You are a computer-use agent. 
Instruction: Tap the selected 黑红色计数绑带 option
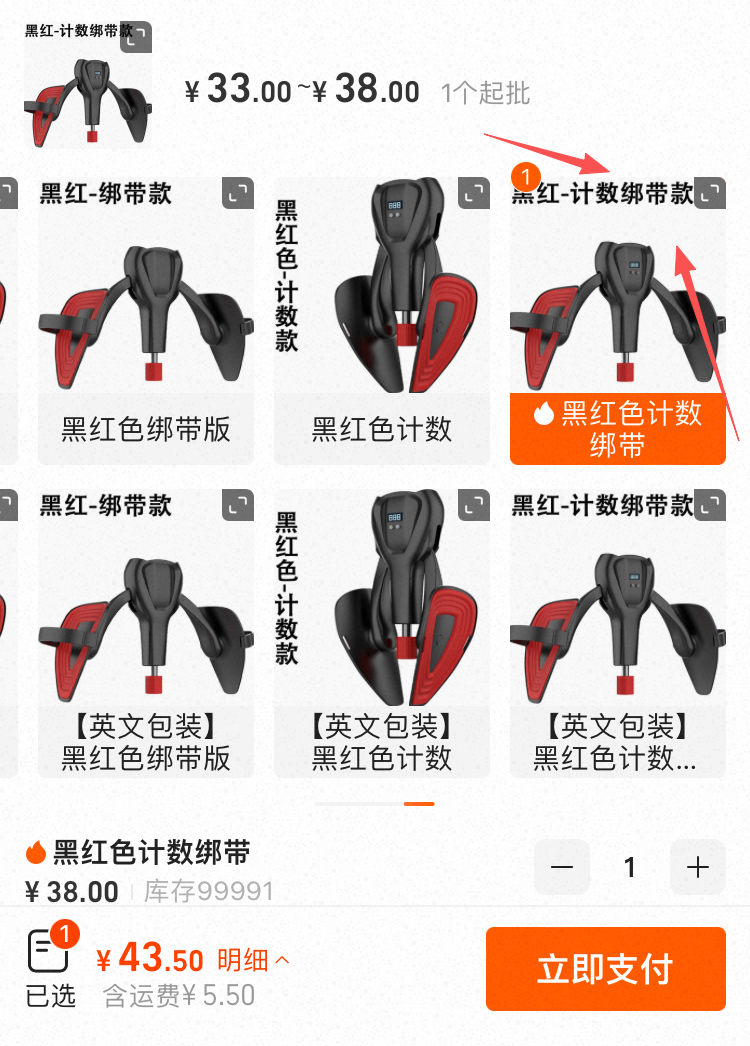coord(618,321)
